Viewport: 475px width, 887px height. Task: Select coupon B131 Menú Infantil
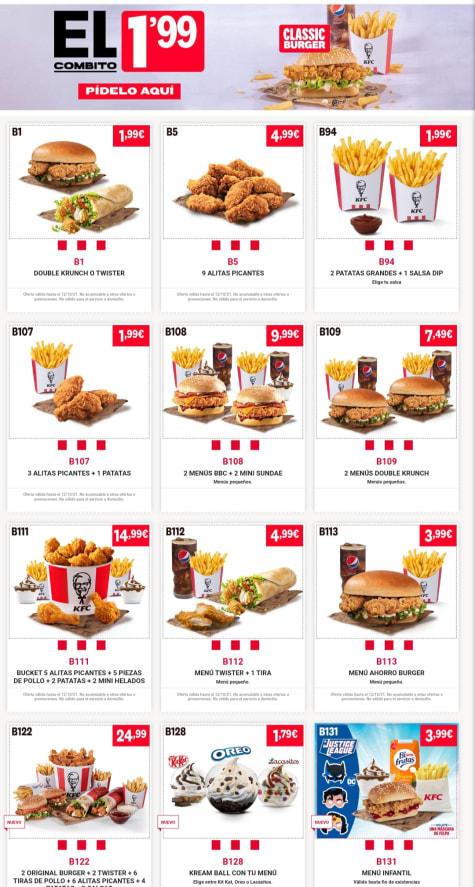coord(387,804)
